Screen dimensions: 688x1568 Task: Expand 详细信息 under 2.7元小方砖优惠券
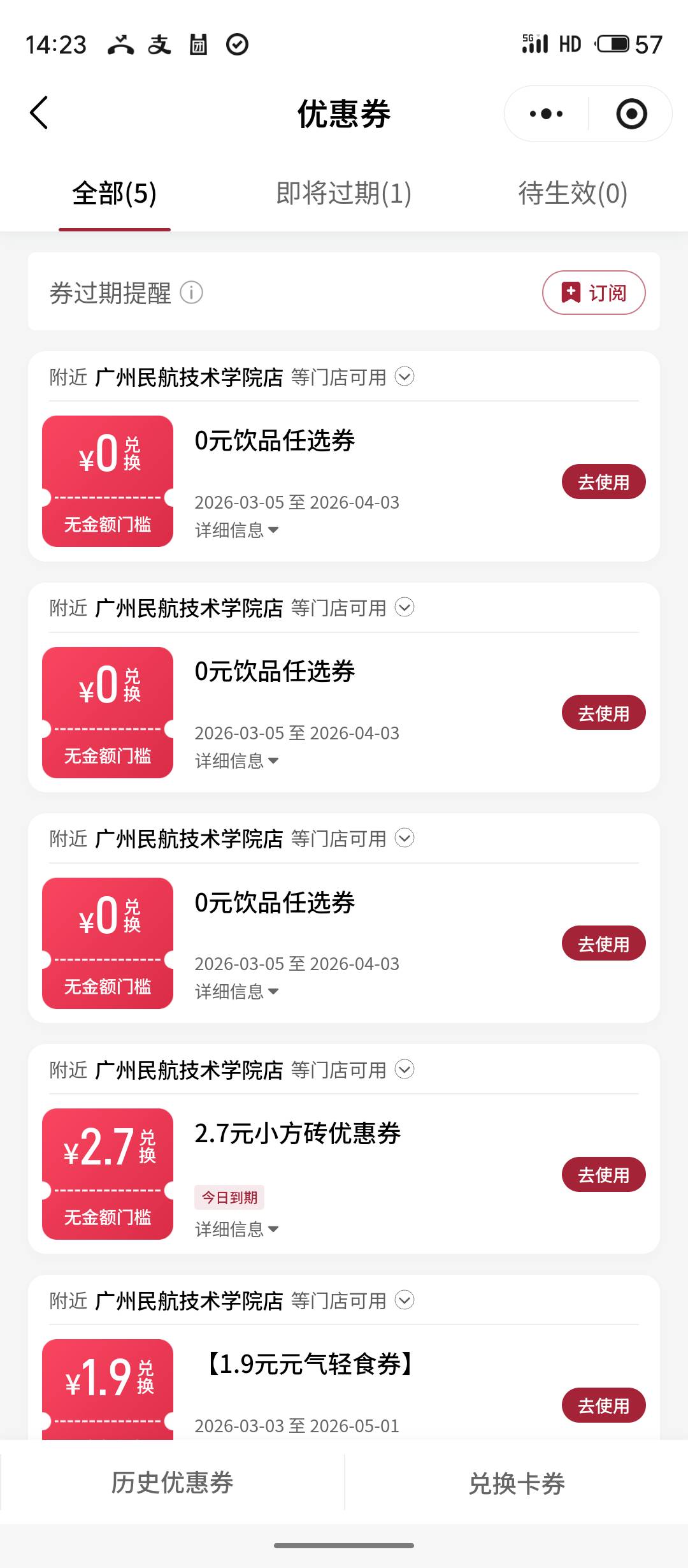237,1229
